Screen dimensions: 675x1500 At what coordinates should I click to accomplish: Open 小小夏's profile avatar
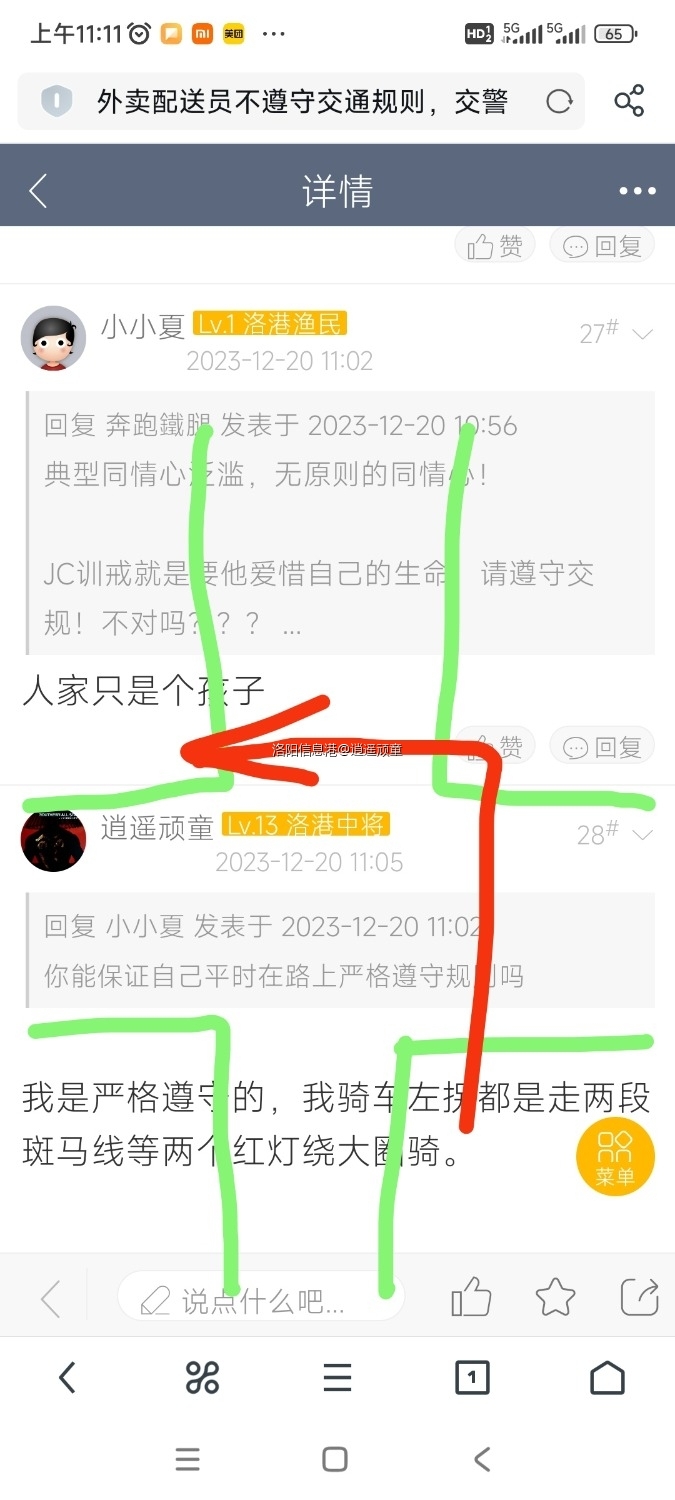tap(53, 338)
